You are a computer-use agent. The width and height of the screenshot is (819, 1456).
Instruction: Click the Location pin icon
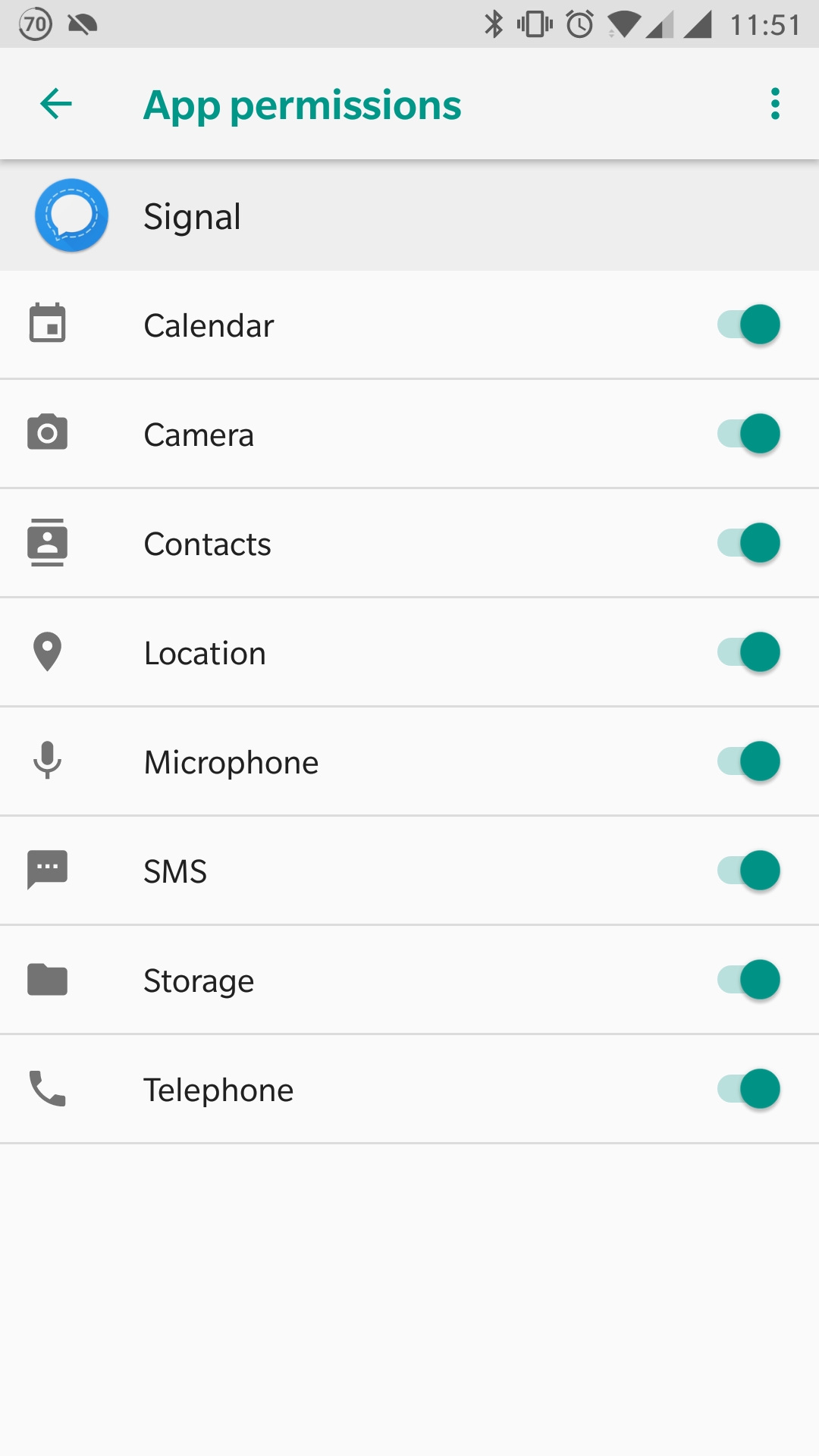[x=47, y=652]
